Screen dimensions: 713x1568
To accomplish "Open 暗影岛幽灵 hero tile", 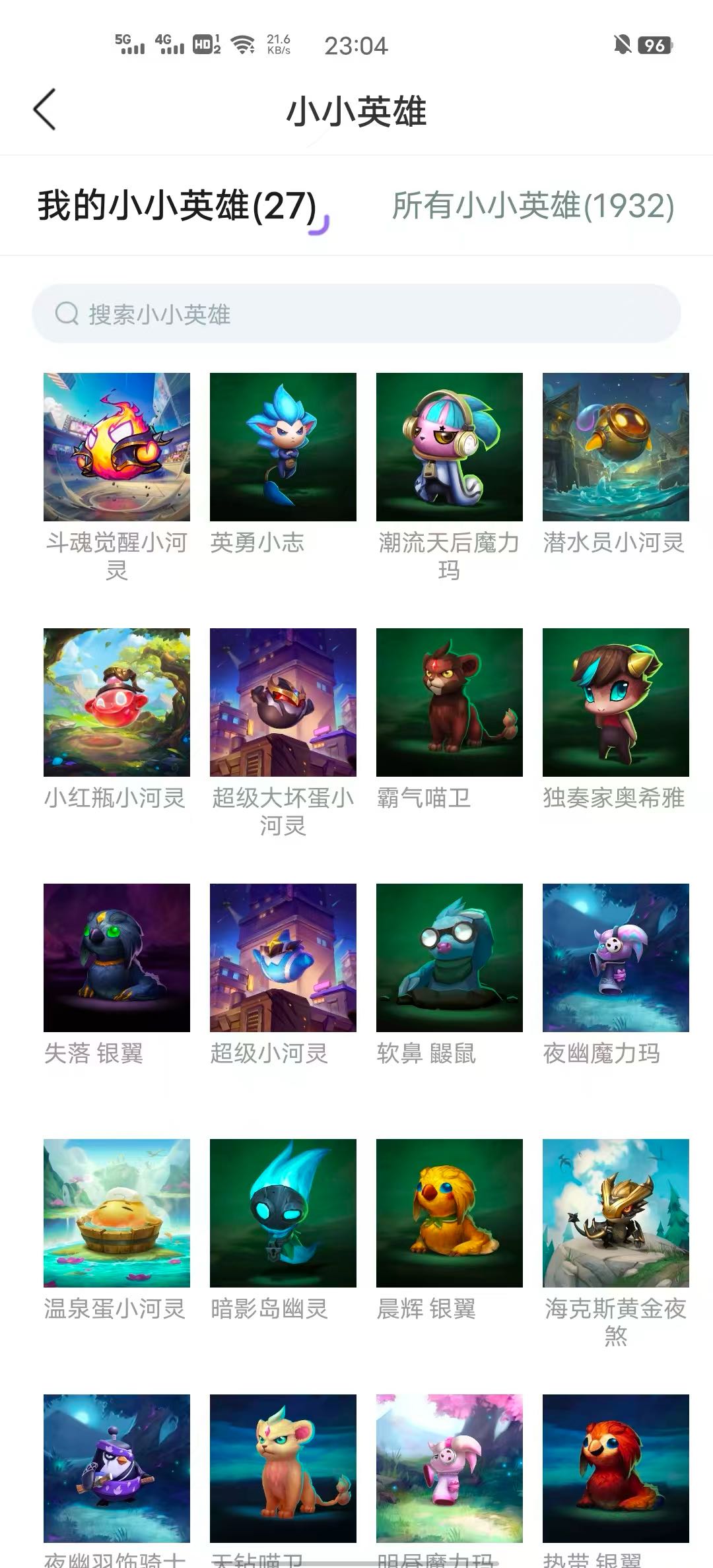I will pos(283,1213).
